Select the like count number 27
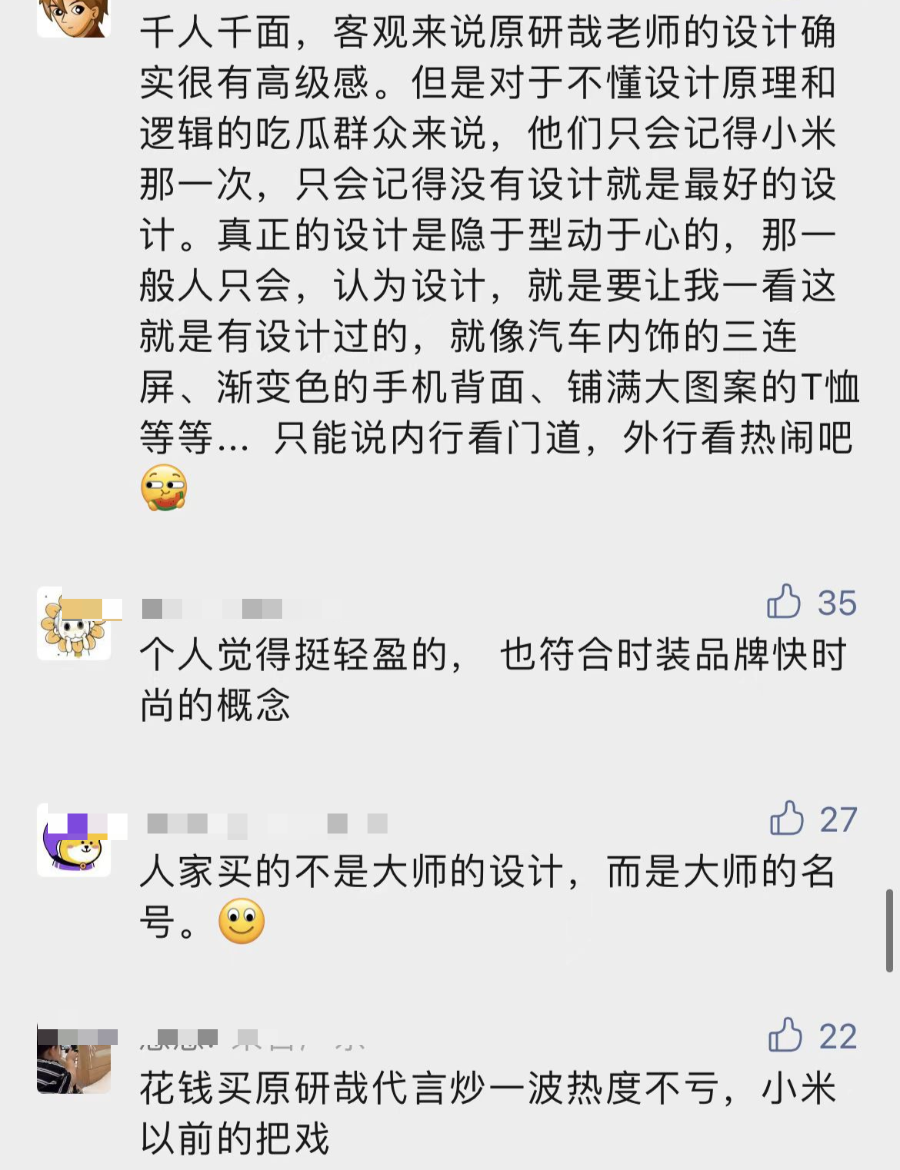Image resolution: width=900 pixels, height=1170 pixels. (838, 820)
